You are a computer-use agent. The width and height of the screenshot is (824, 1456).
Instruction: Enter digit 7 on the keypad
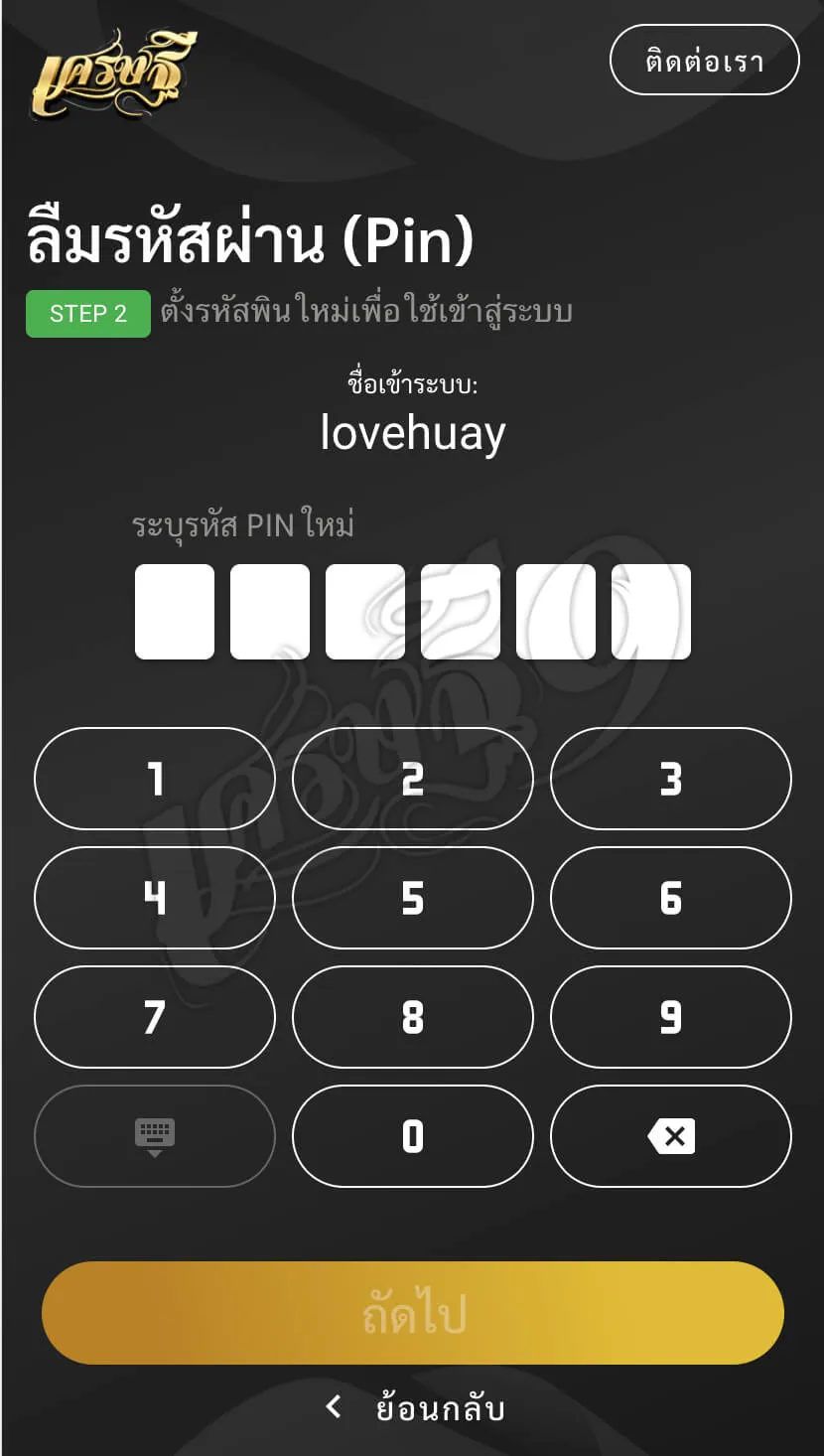[x=155, y=1017]
